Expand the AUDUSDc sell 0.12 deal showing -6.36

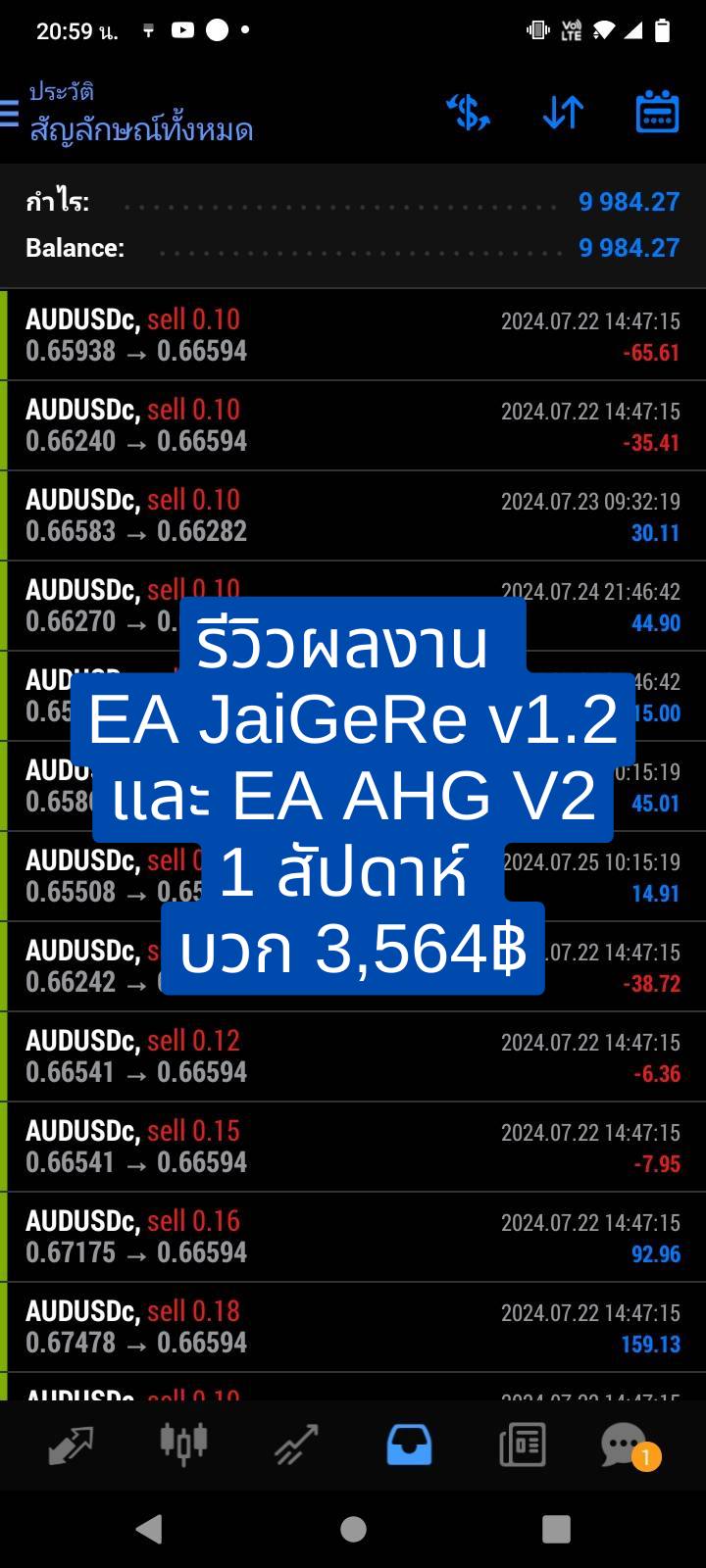[x=353, y=1056]
